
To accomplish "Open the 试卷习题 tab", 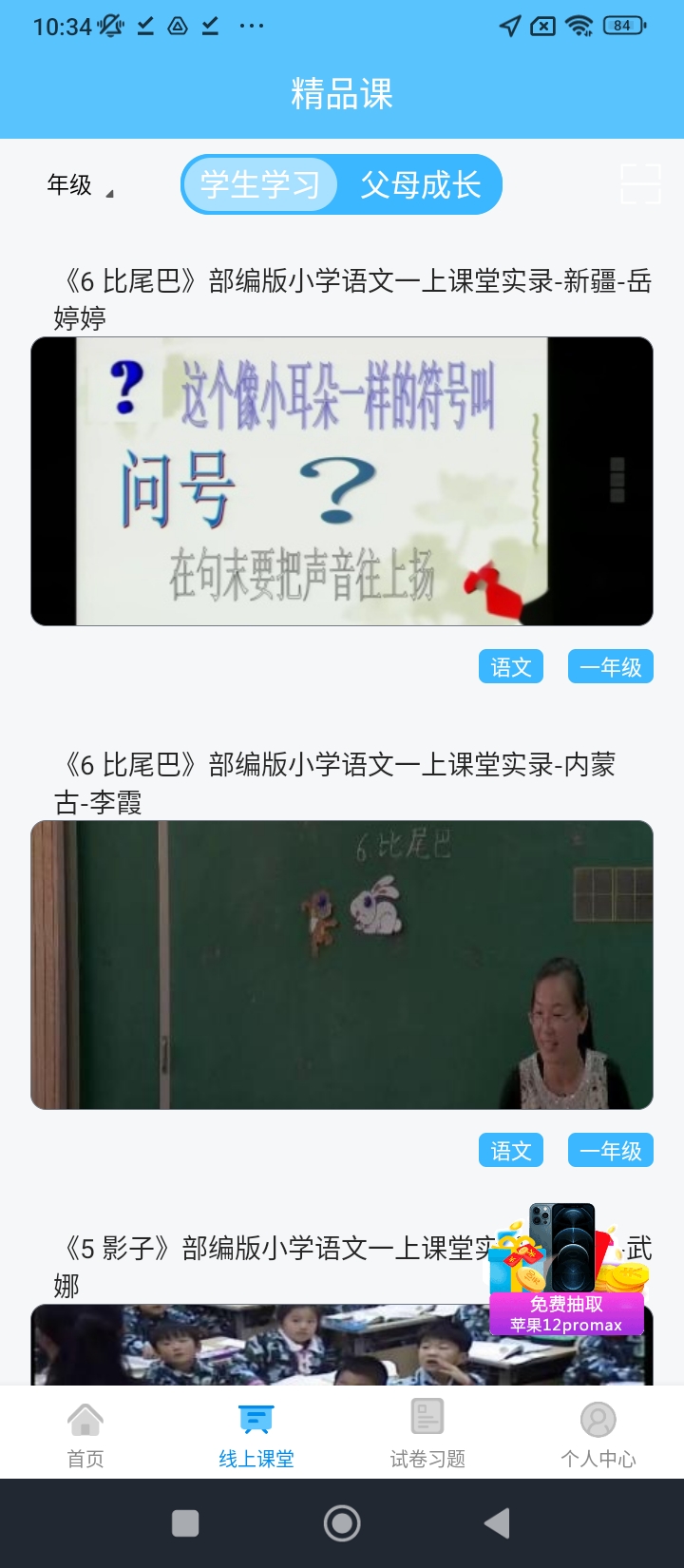I will point(427,1434).
